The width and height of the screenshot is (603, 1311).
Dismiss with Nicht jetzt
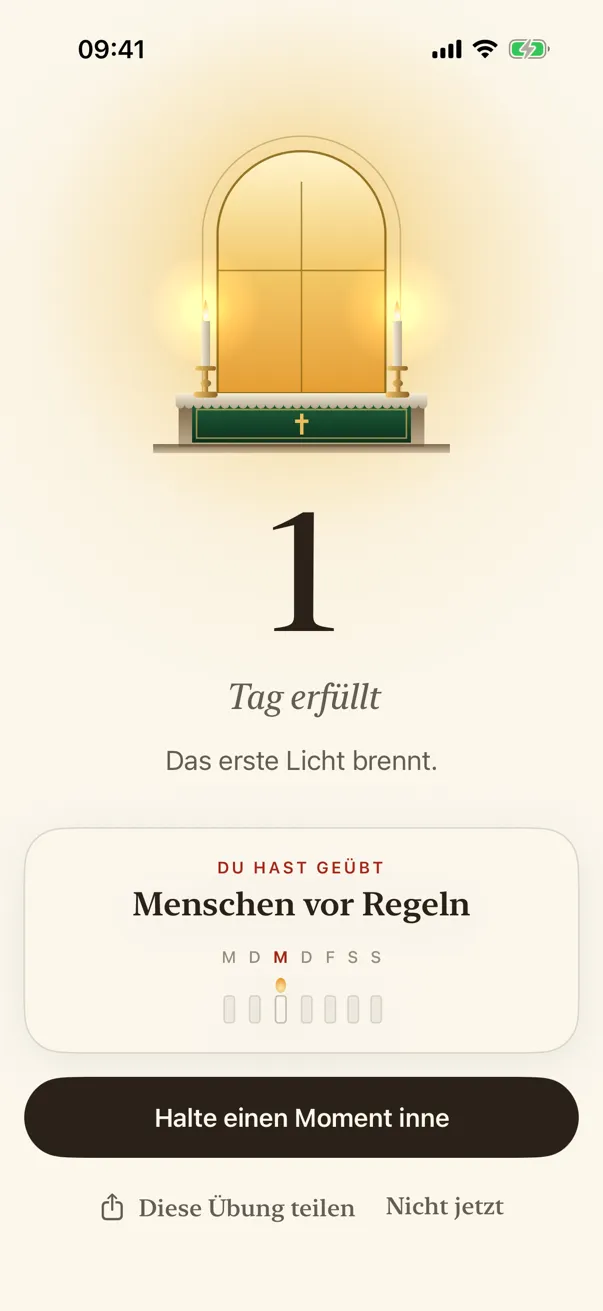[445, 1207]
